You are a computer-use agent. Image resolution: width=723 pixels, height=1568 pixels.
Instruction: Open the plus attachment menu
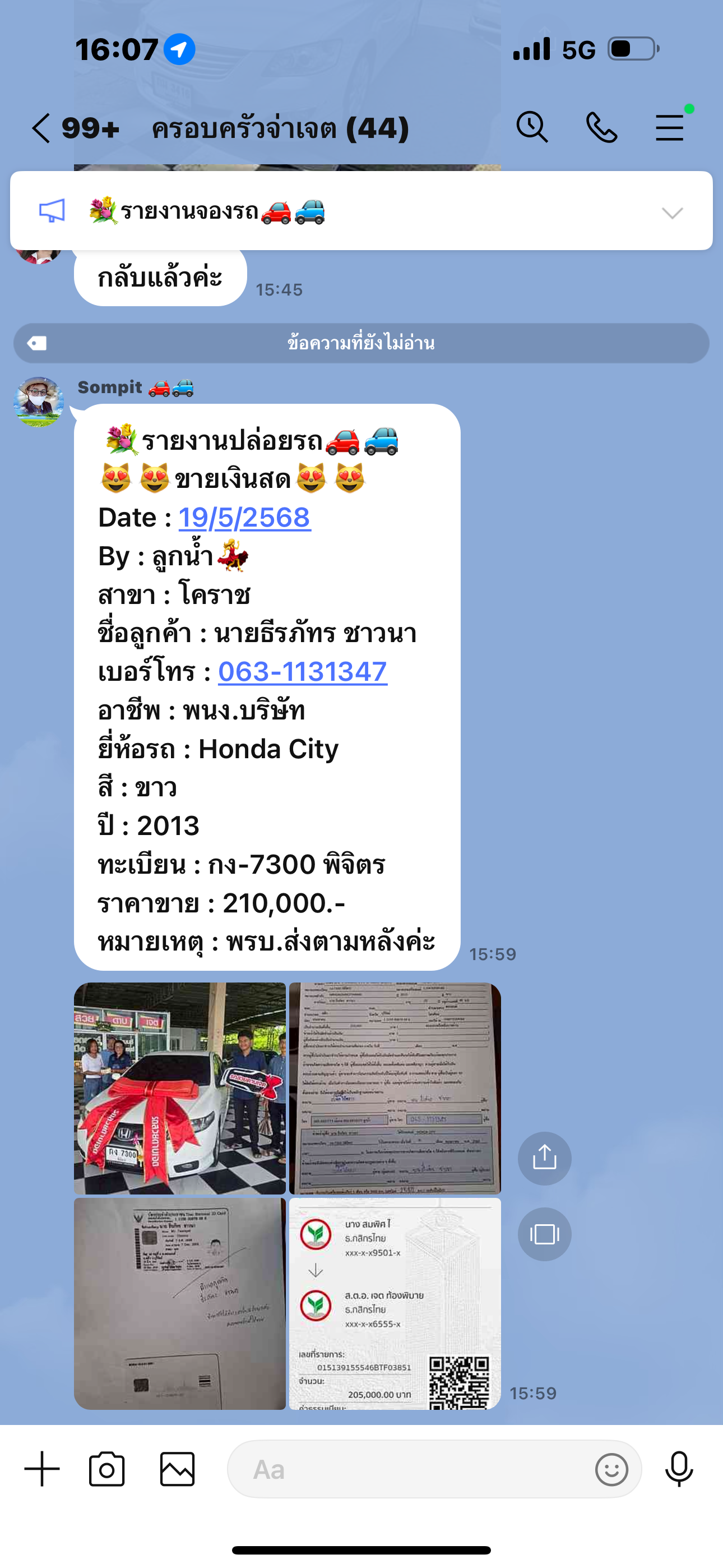pos(42,1469)
